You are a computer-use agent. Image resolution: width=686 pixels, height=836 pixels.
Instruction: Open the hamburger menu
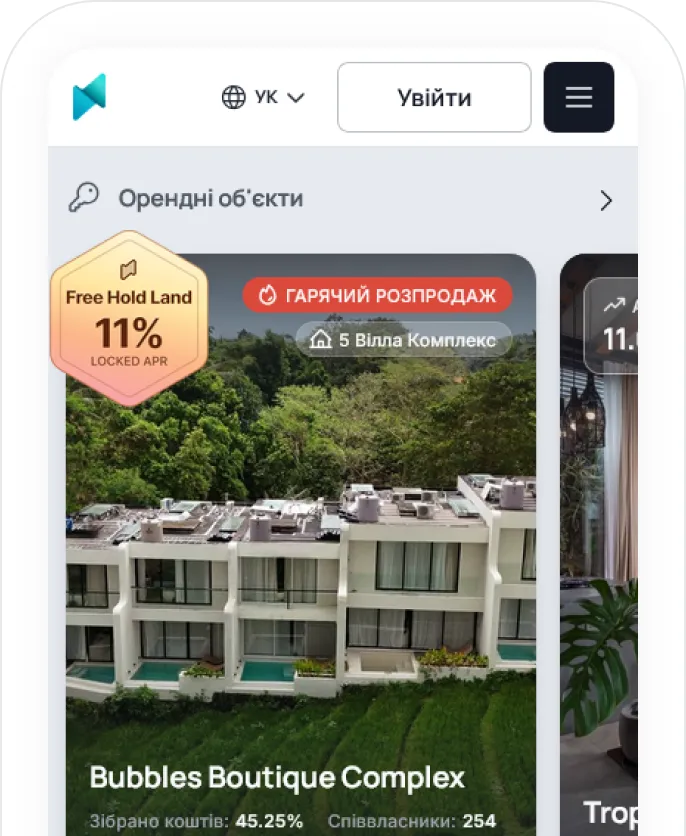click(578, 97)
